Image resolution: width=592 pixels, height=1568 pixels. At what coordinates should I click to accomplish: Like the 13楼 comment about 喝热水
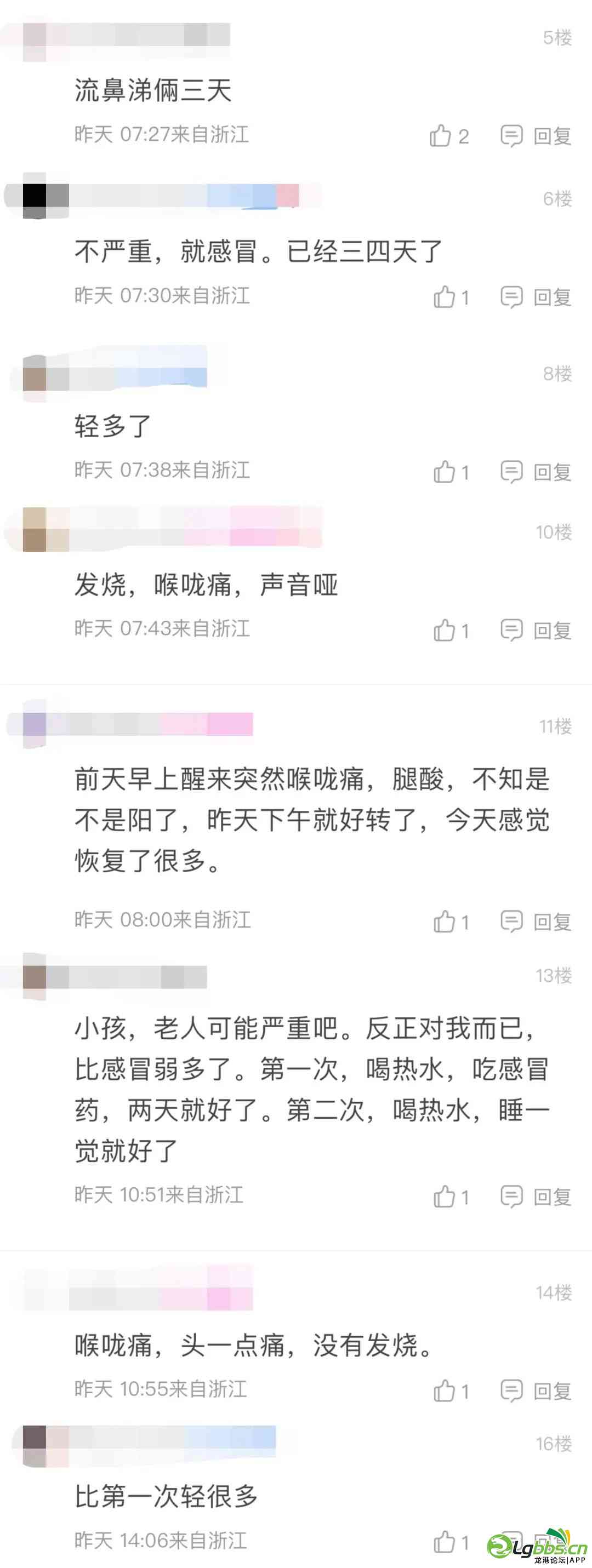pos(445,1197)
